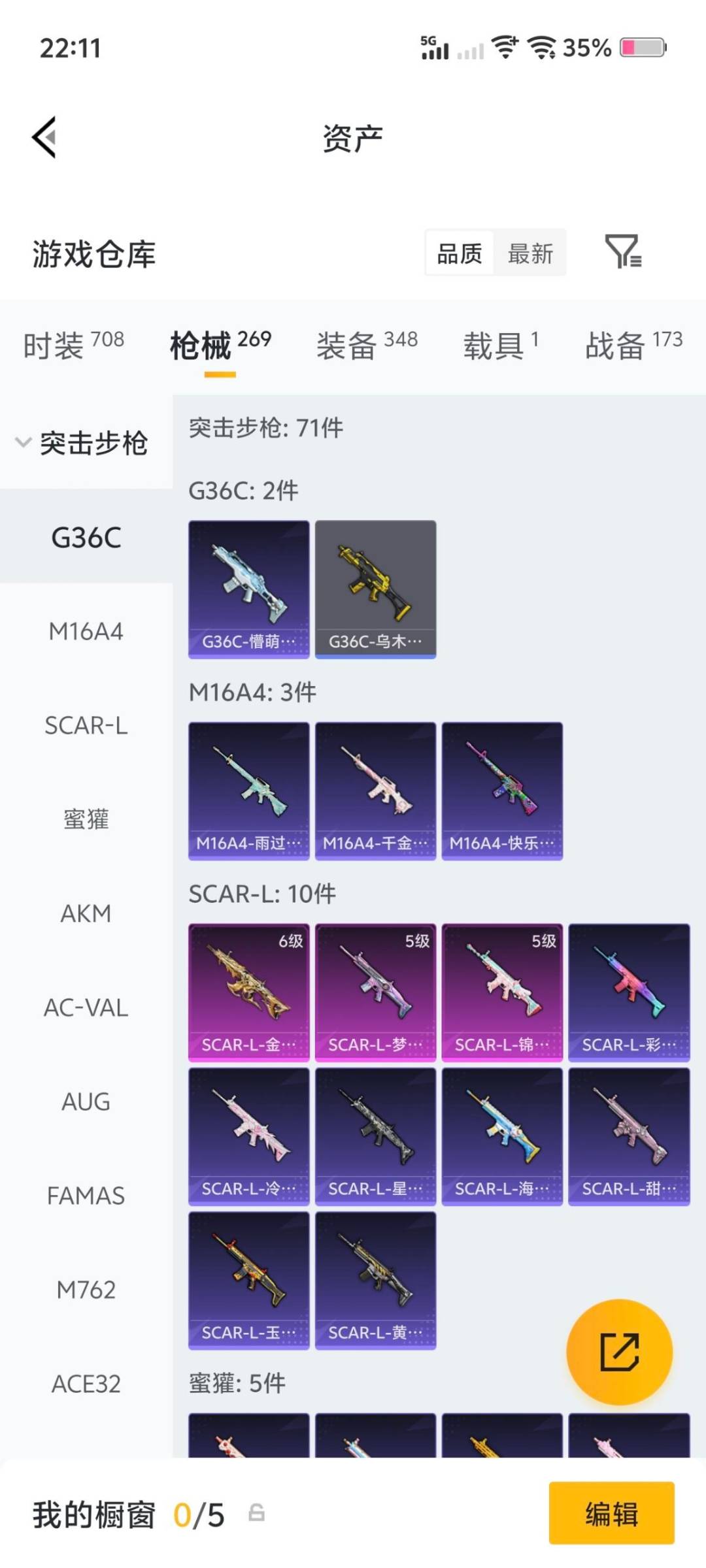Switch sorting to 最新
Viewport: 706px width, 1568px height.
pyautogui.click(x=531, y=253)
